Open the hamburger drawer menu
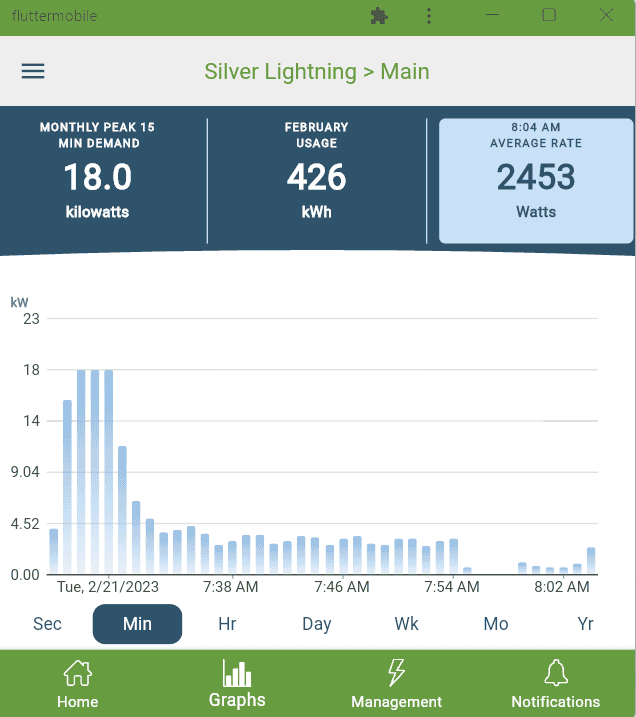 tap(33, 71)
